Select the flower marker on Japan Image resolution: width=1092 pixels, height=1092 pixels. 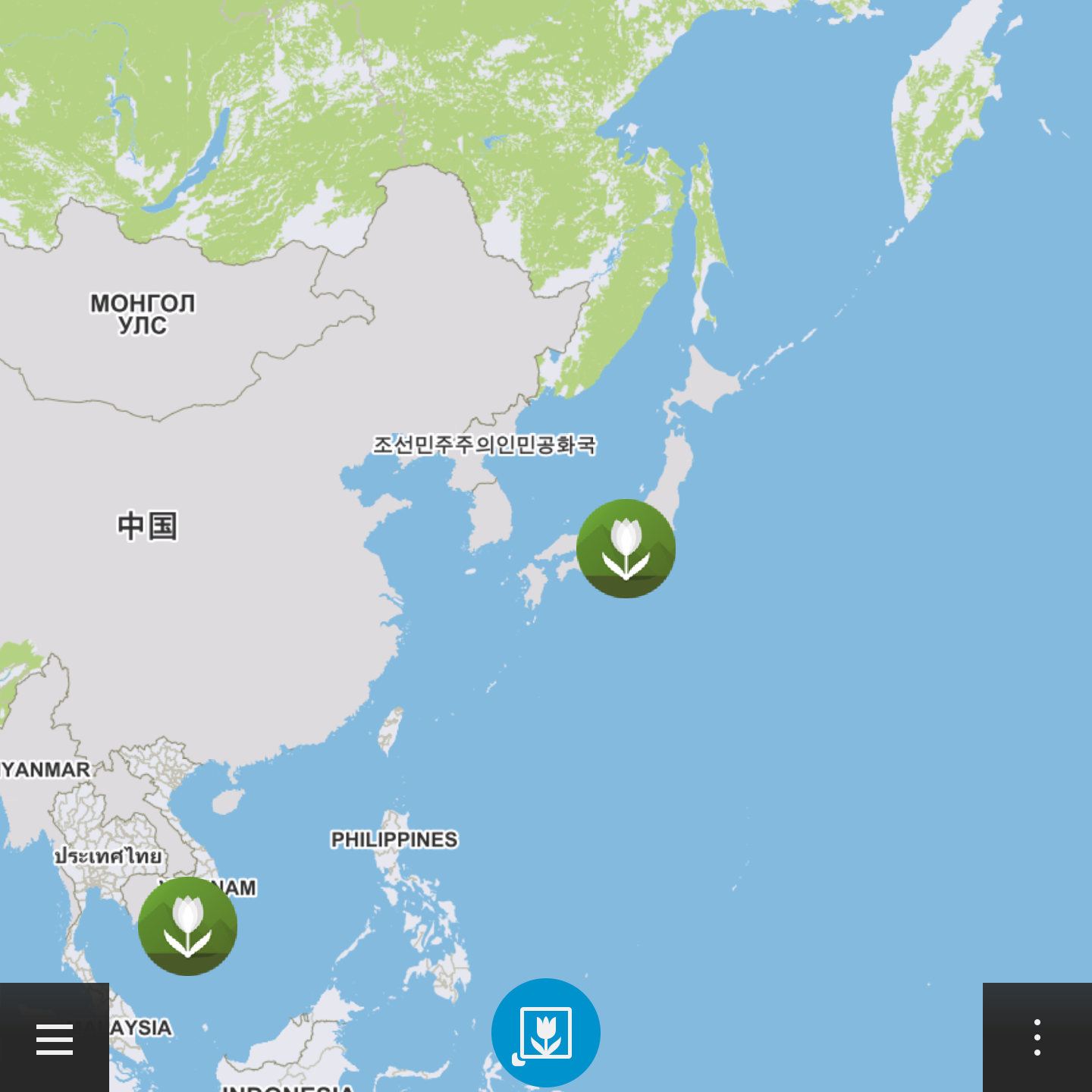coord(626,548)
